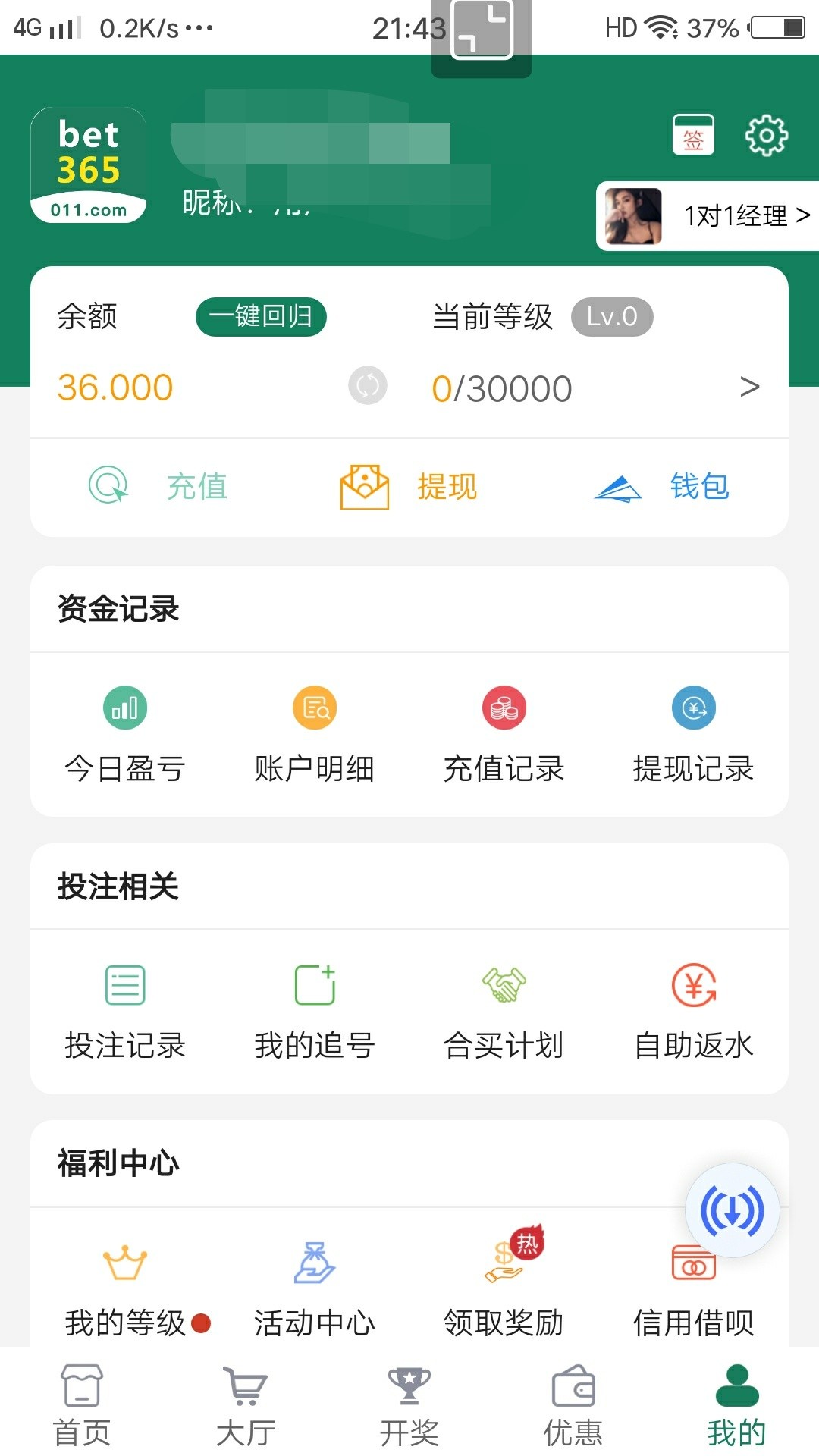
Task: View 充值记录 recharge records
Action: (x=504, y=733)
